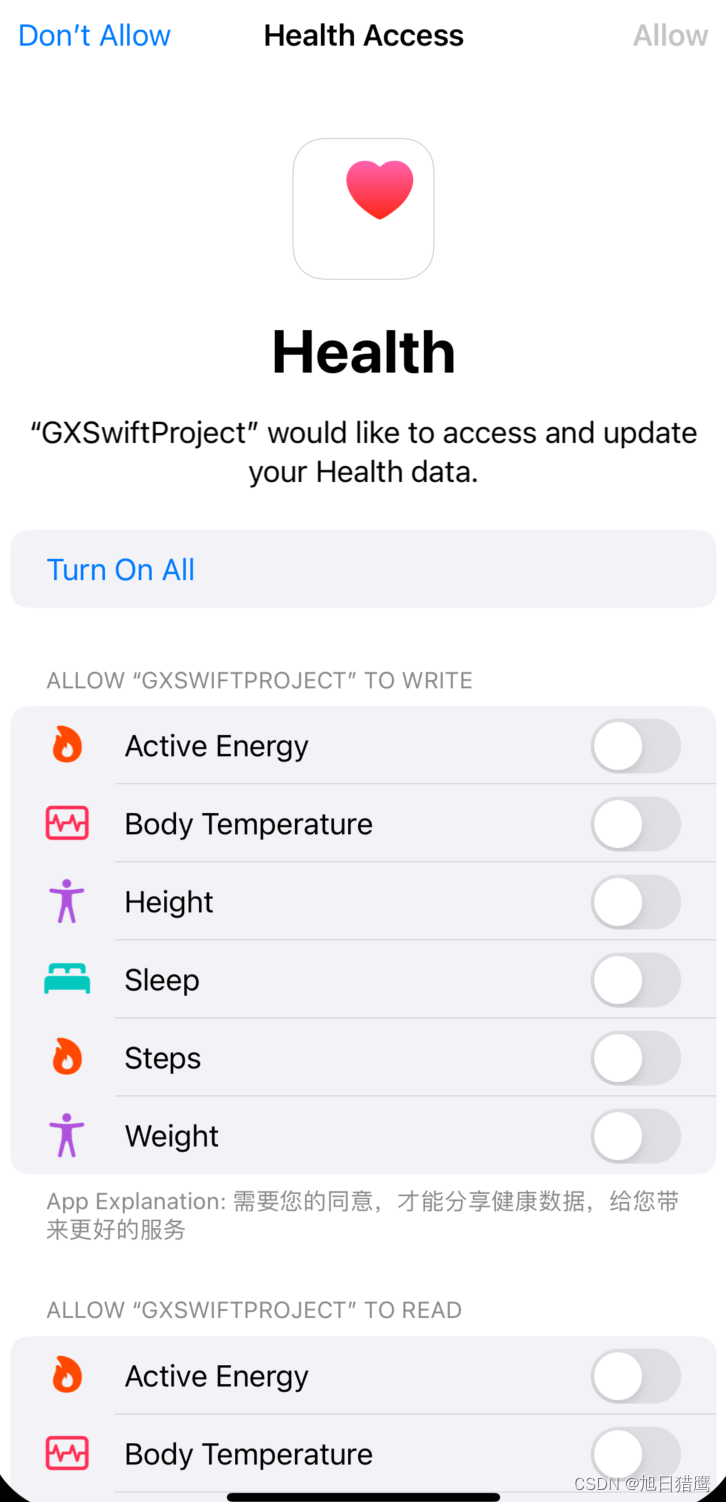Click the teal bed icon beside Sleep
Screen dimensions: 726x1502
pos(66,980)
